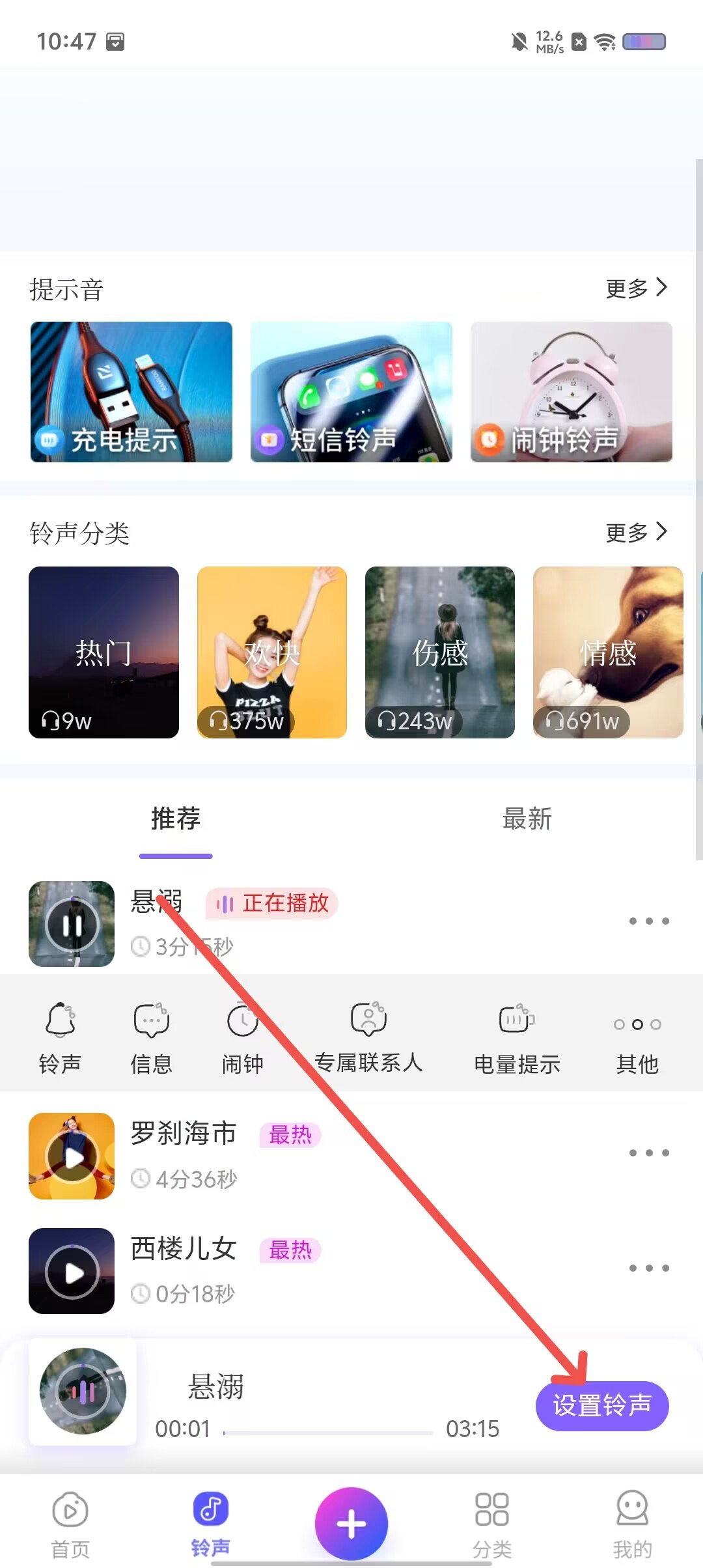Open the three-dot menu for 悬溺
The width and height of the screenshot is (703, 1568).
pos(649,921)
